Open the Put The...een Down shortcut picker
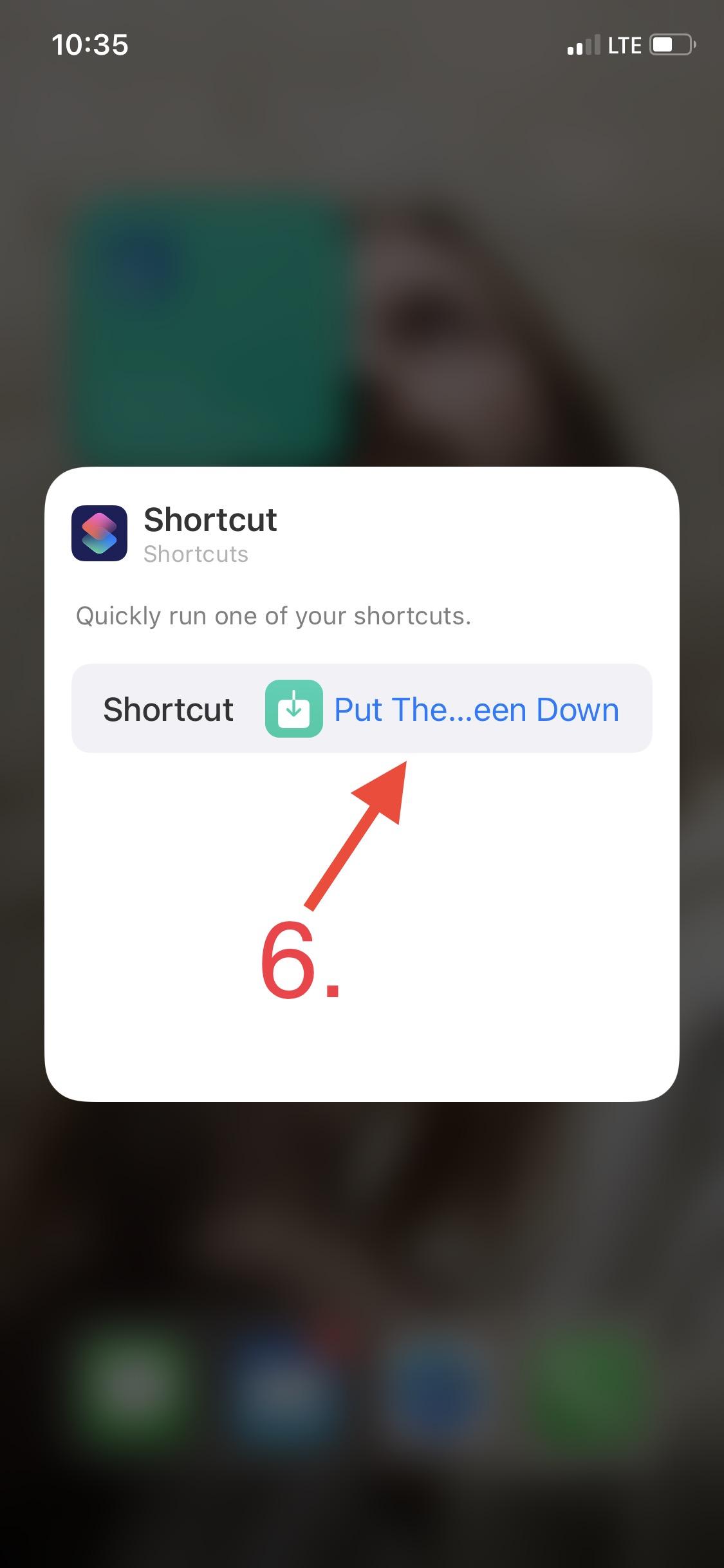 coord(475,709)
